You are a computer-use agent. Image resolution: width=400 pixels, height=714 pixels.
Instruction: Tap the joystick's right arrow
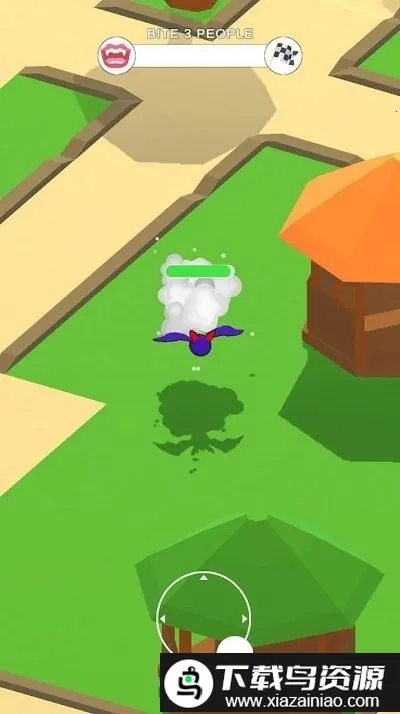[x=245, y=618]
